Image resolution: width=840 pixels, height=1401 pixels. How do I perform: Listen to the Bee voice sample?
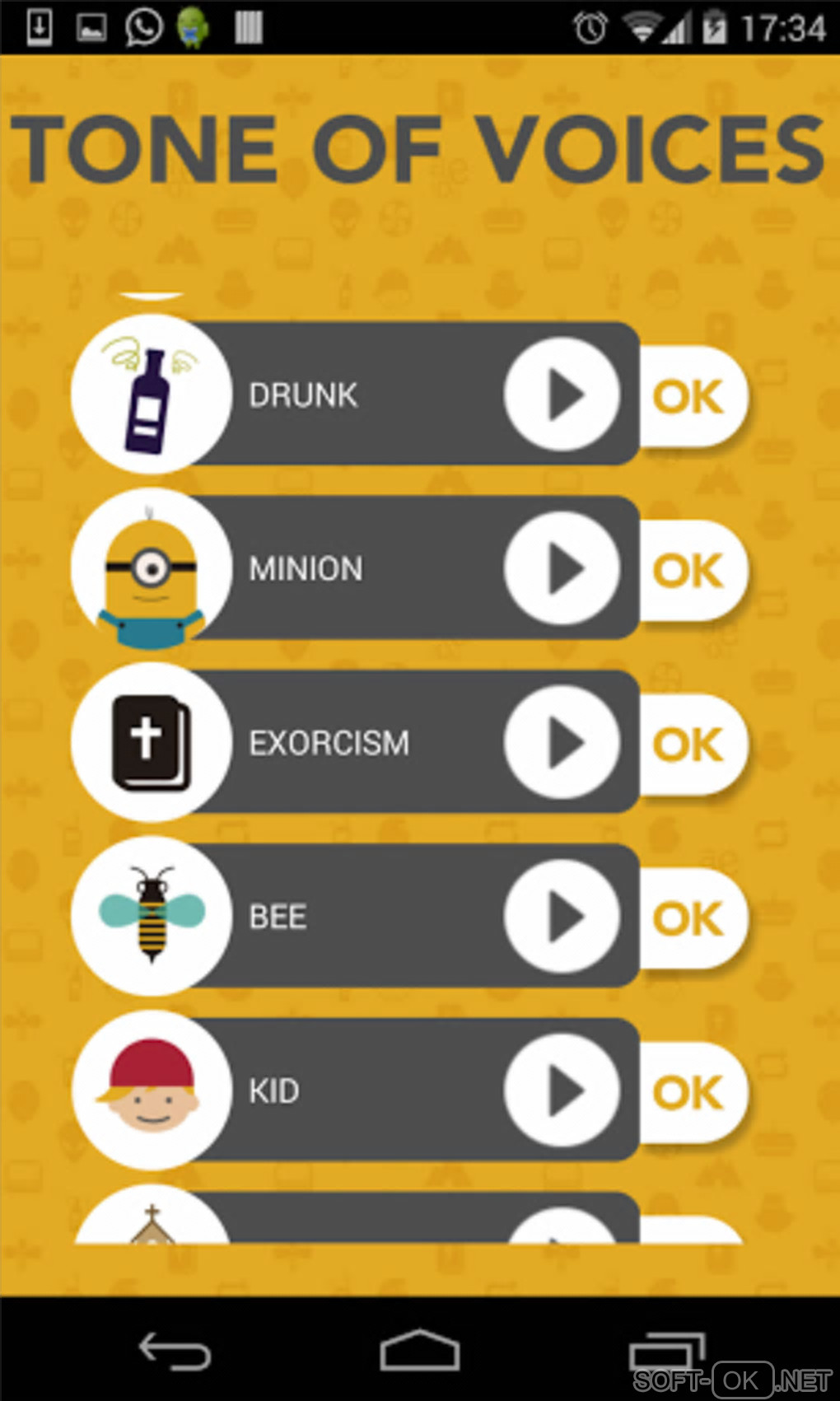(562, 917)
